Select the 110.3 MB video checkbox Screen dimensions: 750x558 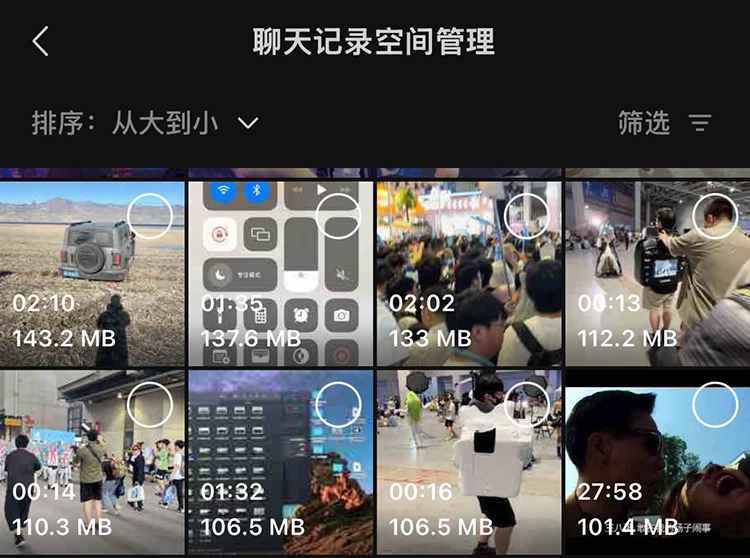(150, 404)
